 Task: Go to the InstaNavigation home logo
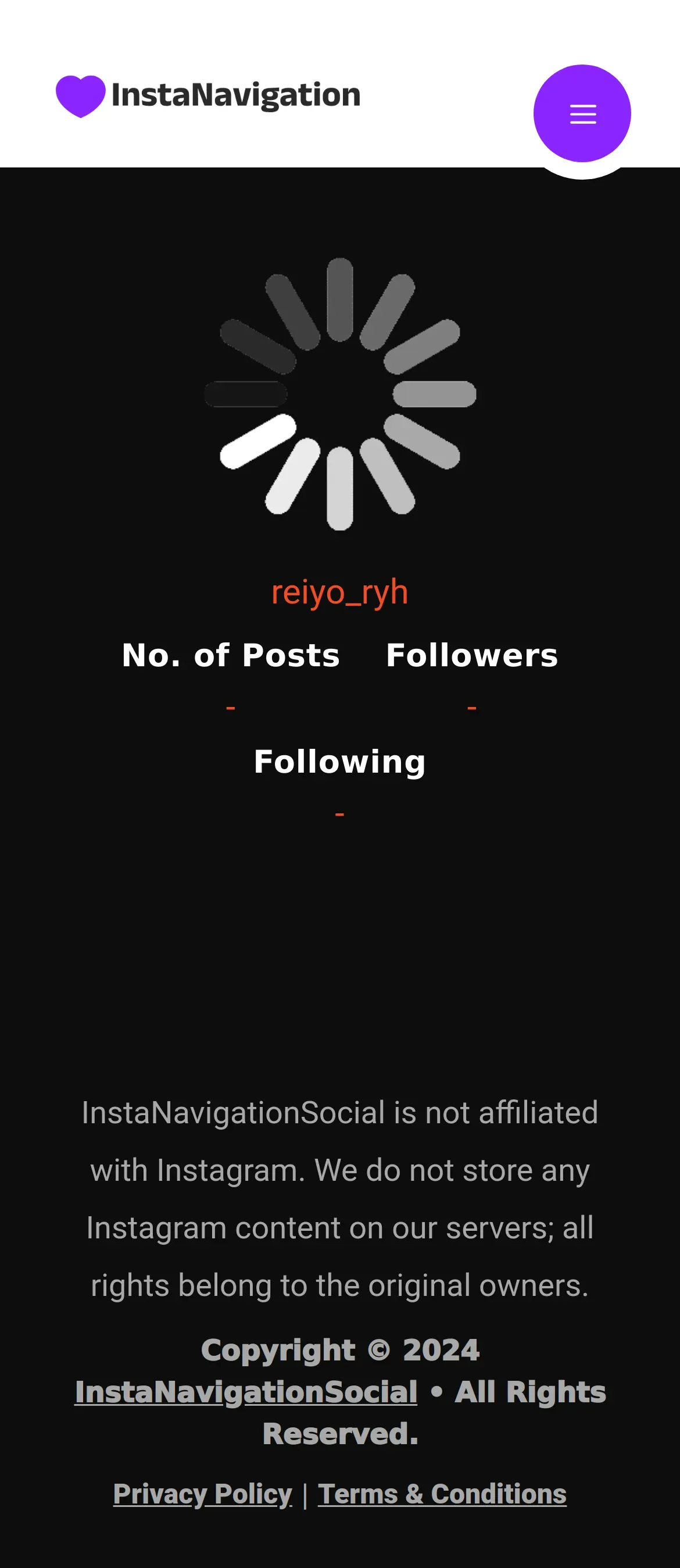(x=208, y=95)
